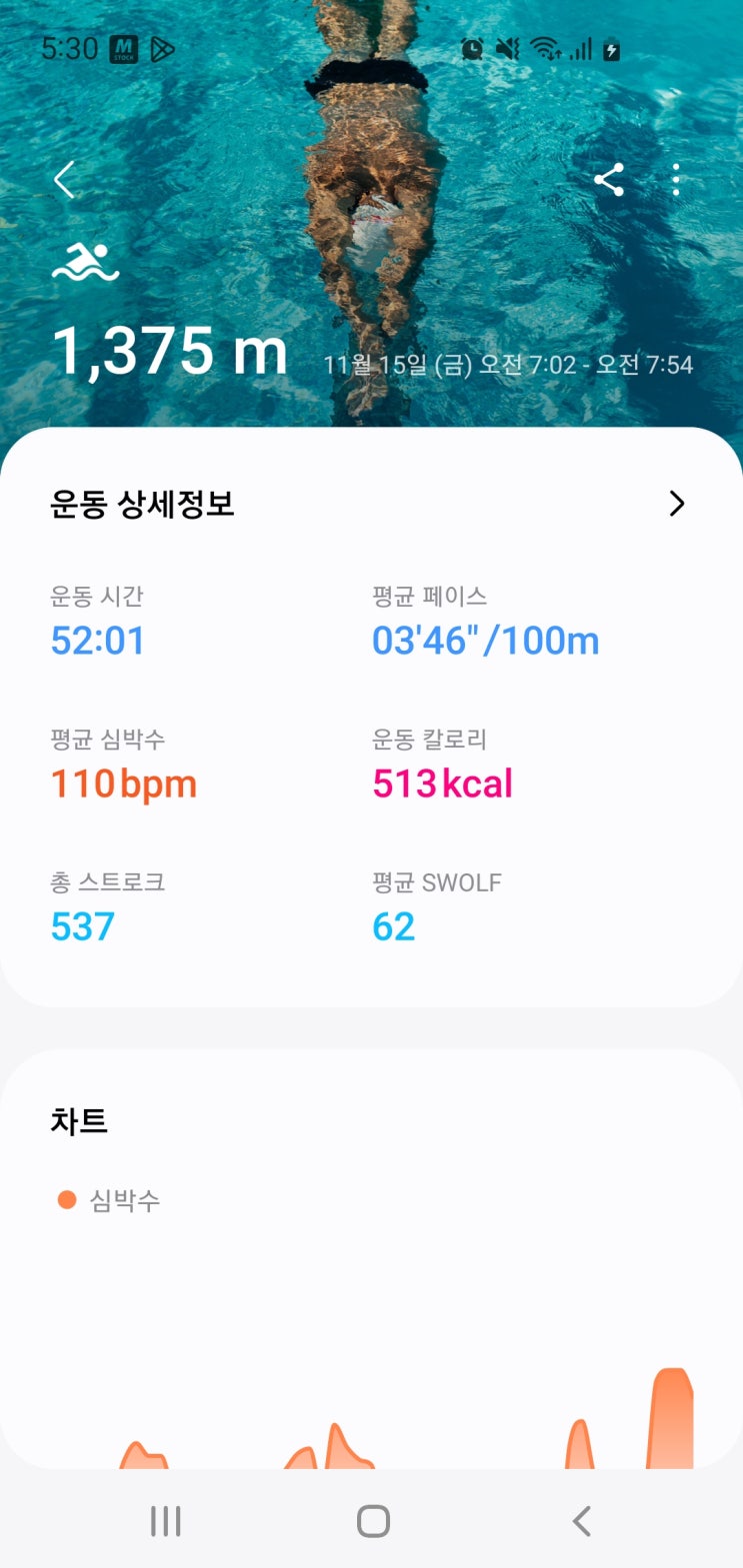743x1568 pixels.
Task: Tap the system back button
Action: coord(582,1521)
